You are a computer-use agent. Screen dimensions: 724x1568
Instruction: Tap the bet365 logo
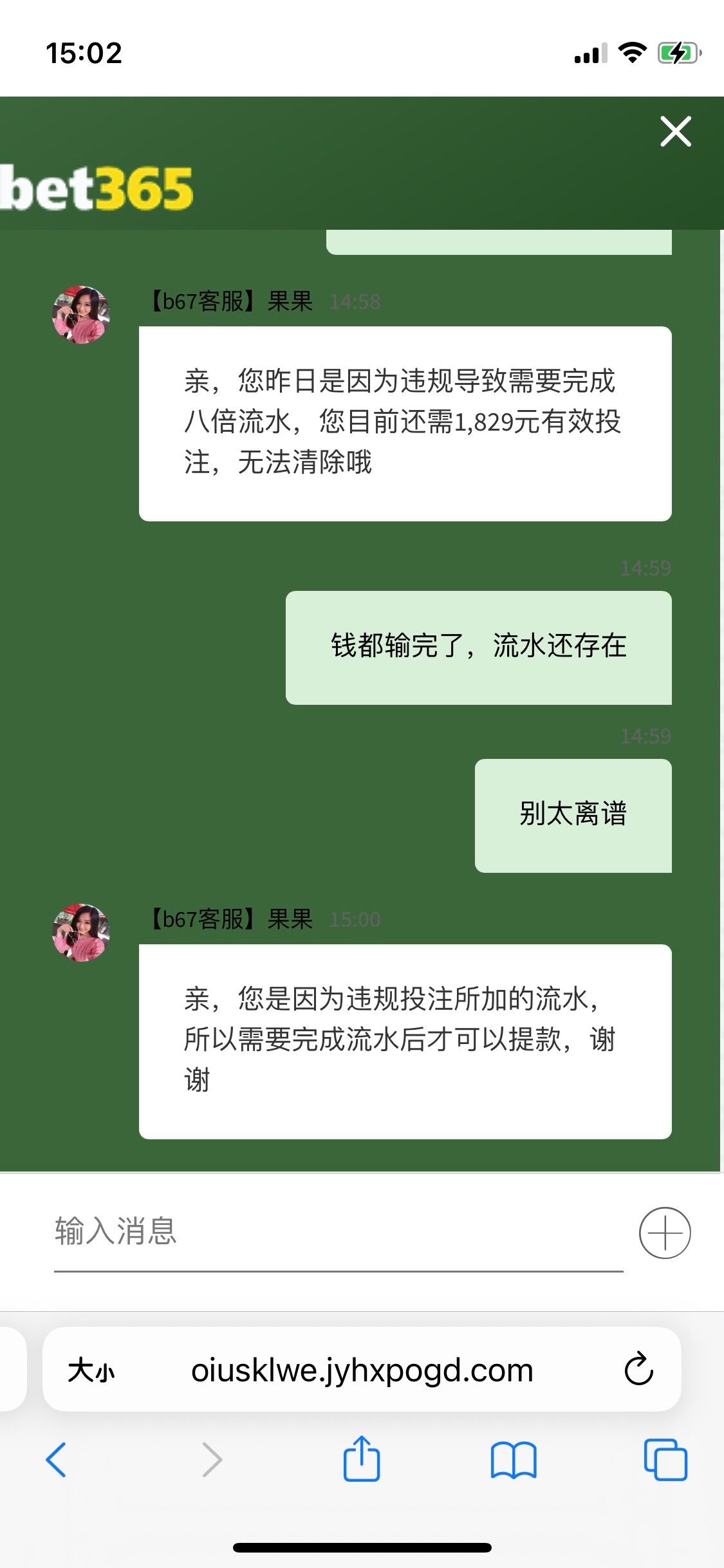pyautogui.click(x=97, y=187)
